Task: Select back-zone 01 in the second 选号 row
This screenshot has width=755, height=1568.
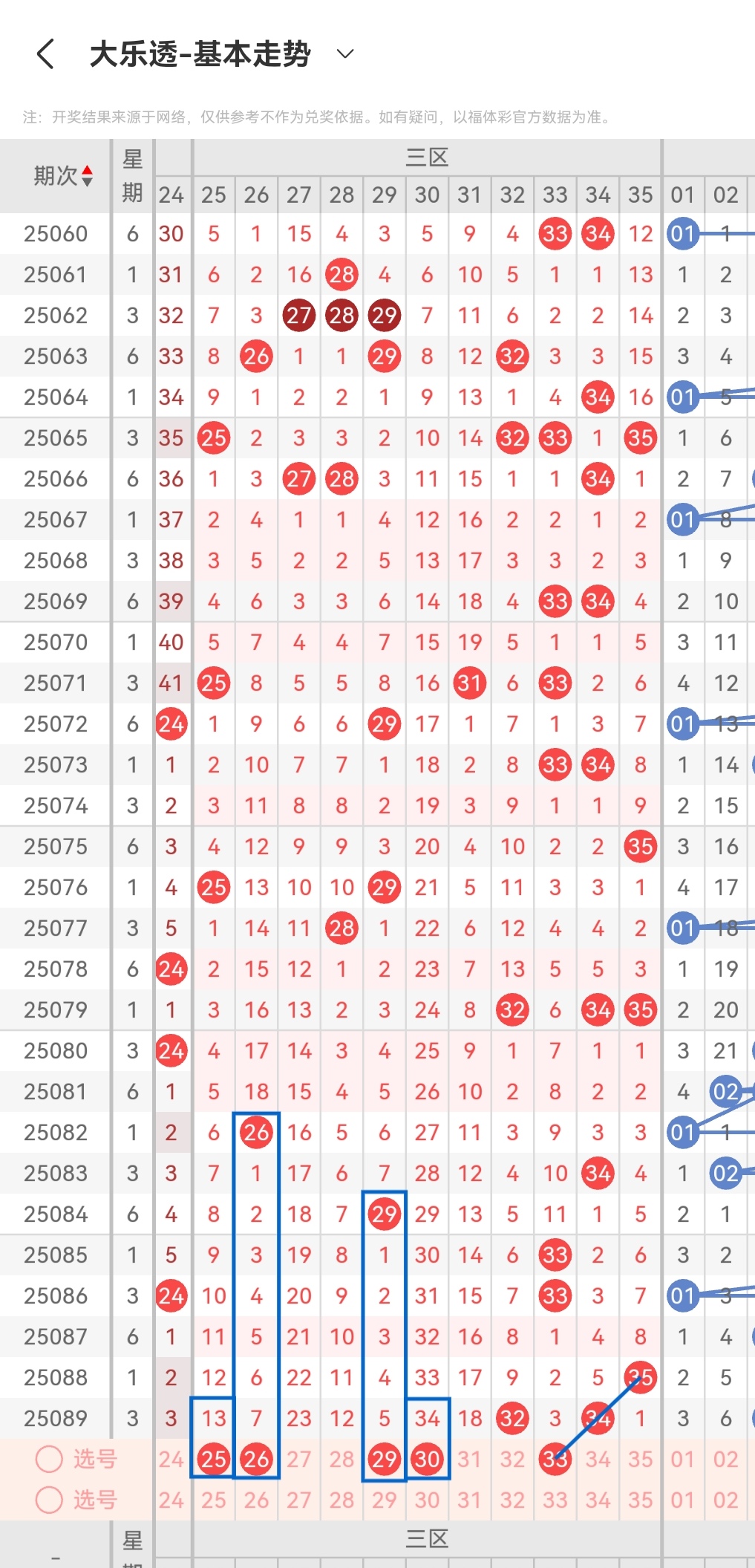Action: pos(683,1500)
